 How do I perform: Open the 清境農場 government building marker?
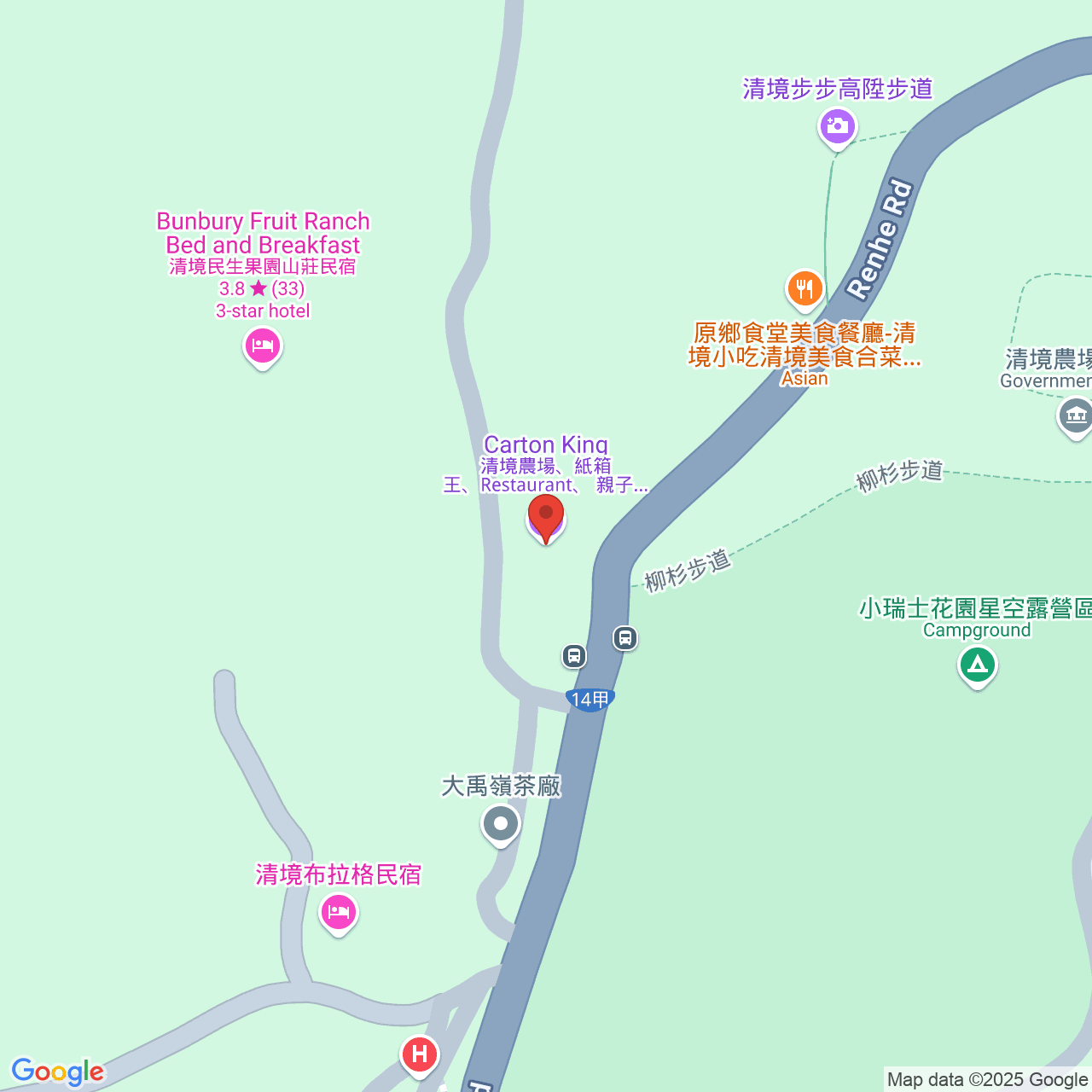pos(1074,416)
